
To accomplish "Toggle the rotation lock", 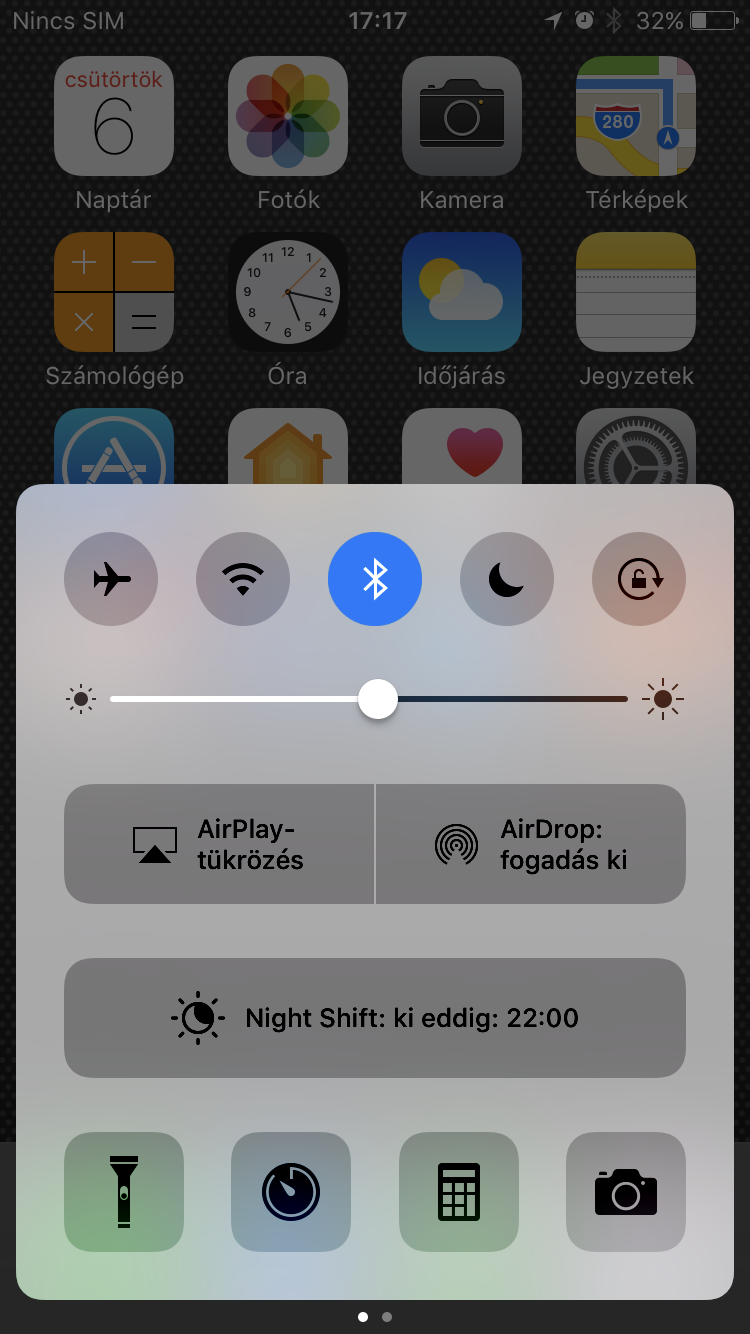I will tap(639, 579).
